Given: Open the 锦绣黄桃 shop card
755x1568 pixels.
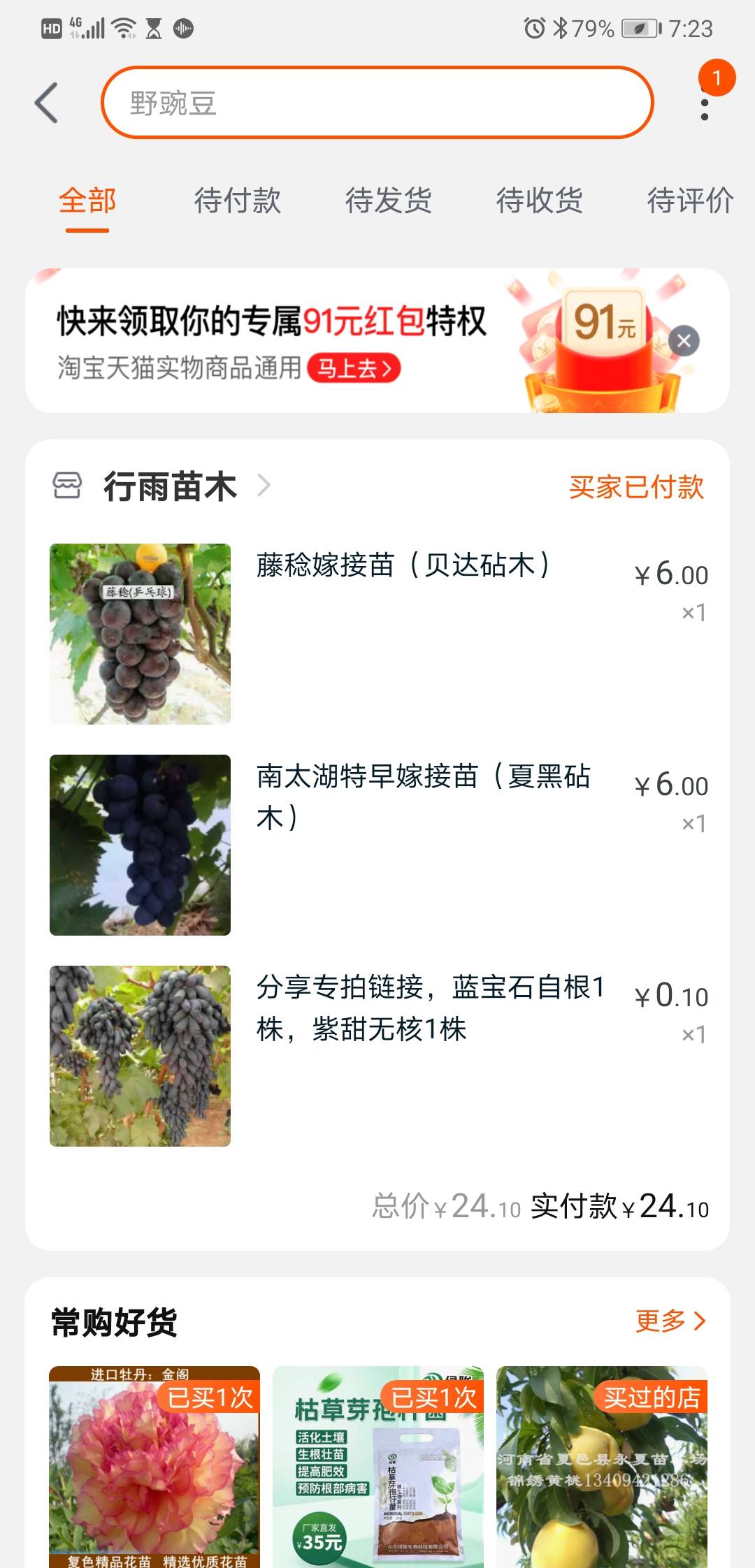Looking at the screenshot, I should pos(602,1466).
